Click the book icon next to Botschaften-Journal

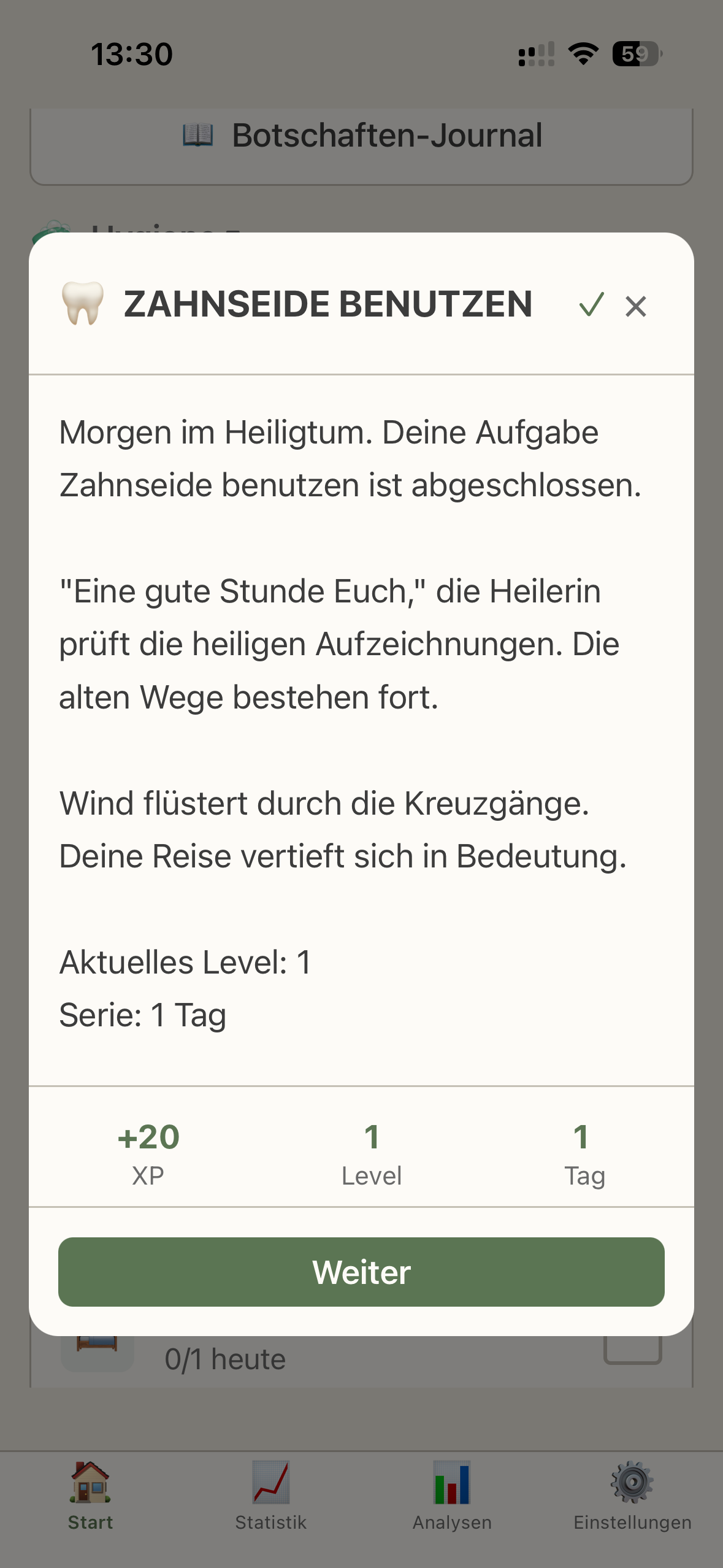point(197,136)
